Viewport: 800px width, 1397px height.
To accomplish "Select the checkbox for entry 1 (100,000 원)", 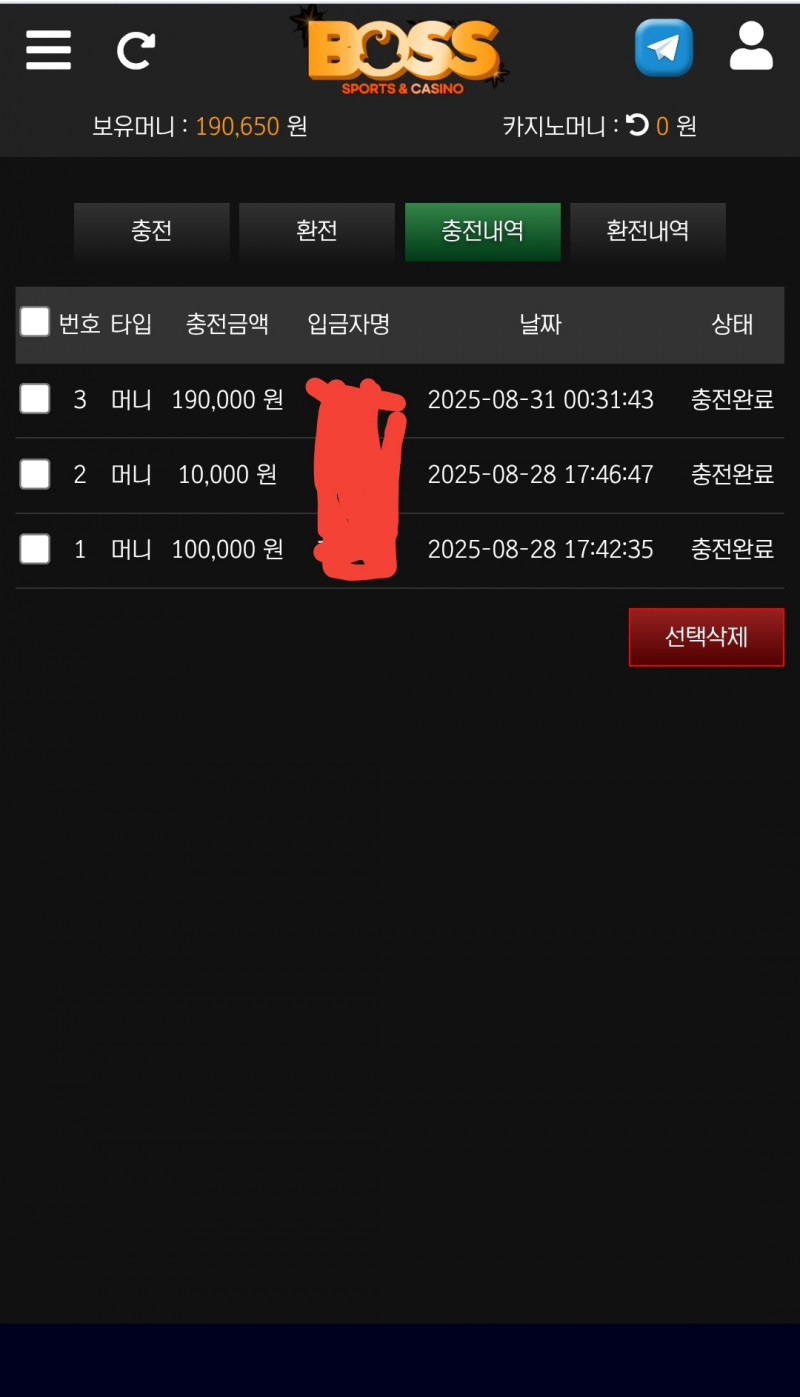I will tap(35, 549).
